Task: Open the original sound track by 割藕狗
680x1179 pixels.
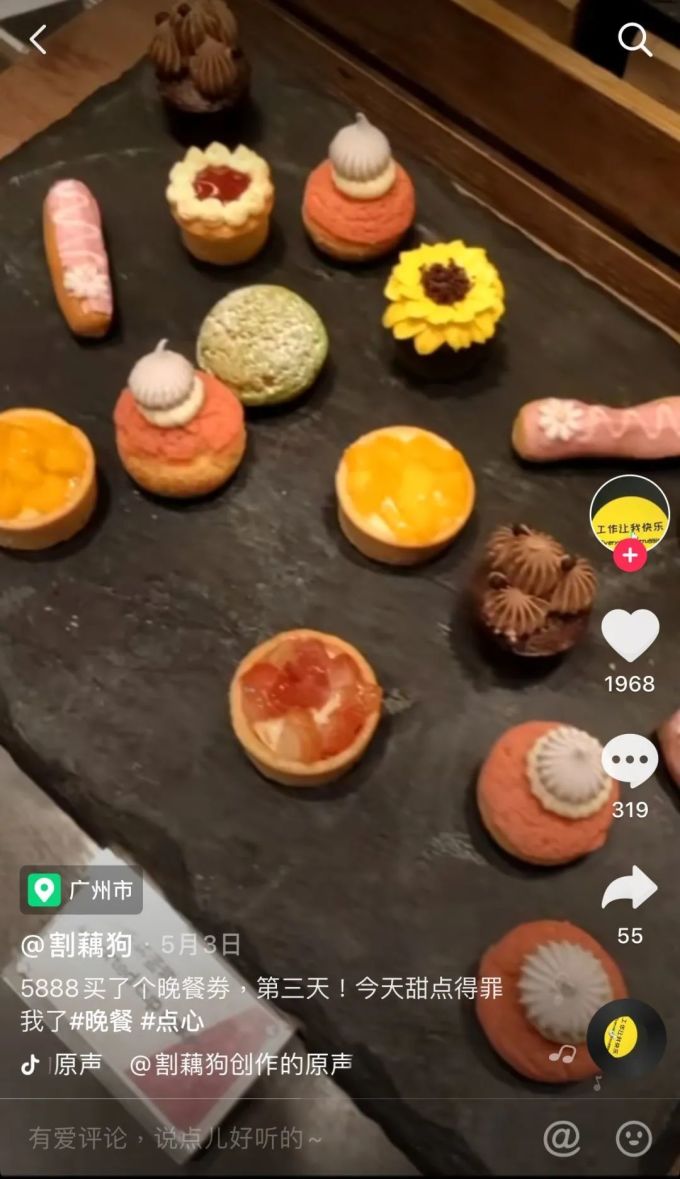Action: point(240,1064)
